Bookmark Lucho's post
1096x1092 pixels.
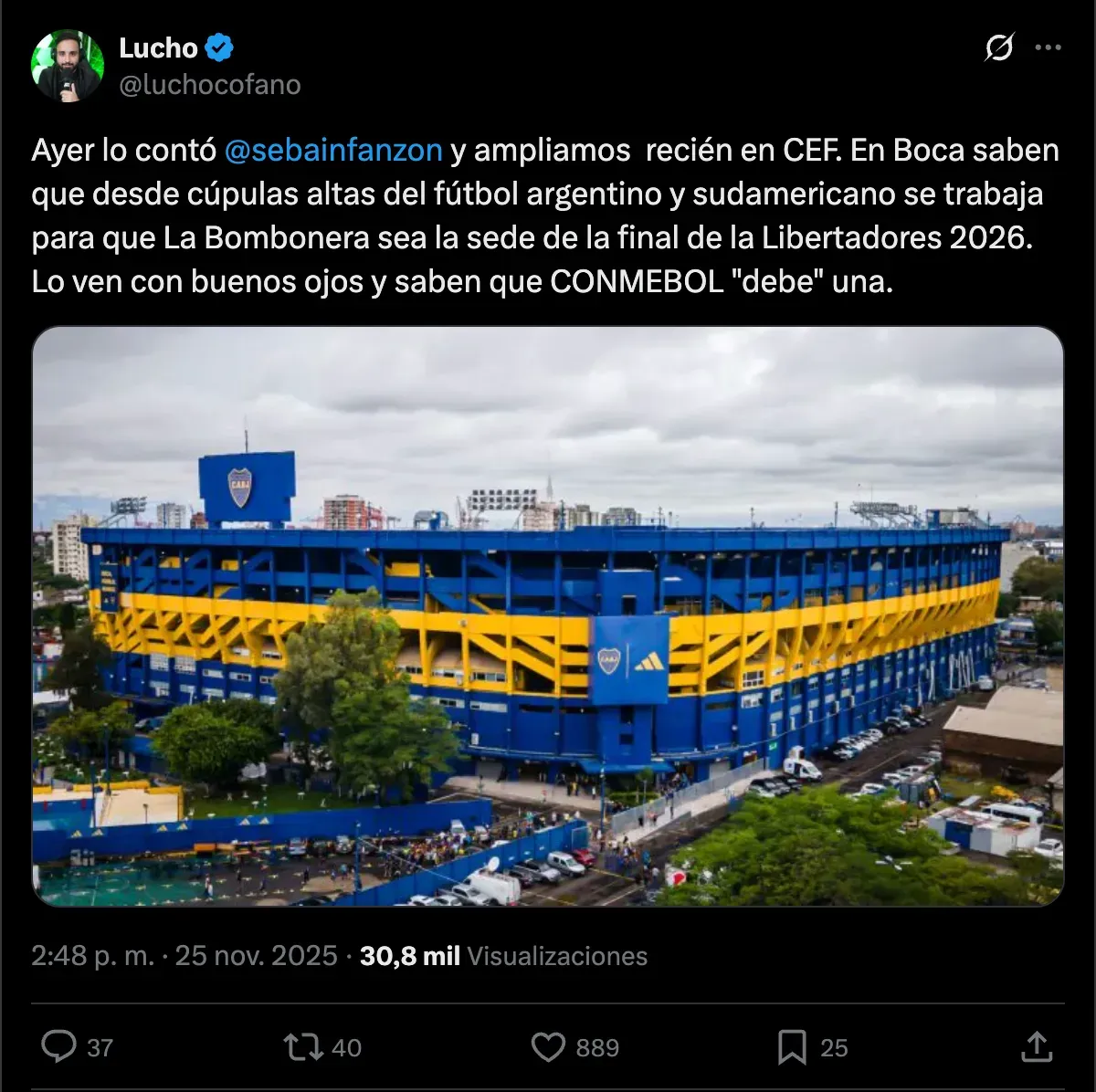(x=792, y=1046)
